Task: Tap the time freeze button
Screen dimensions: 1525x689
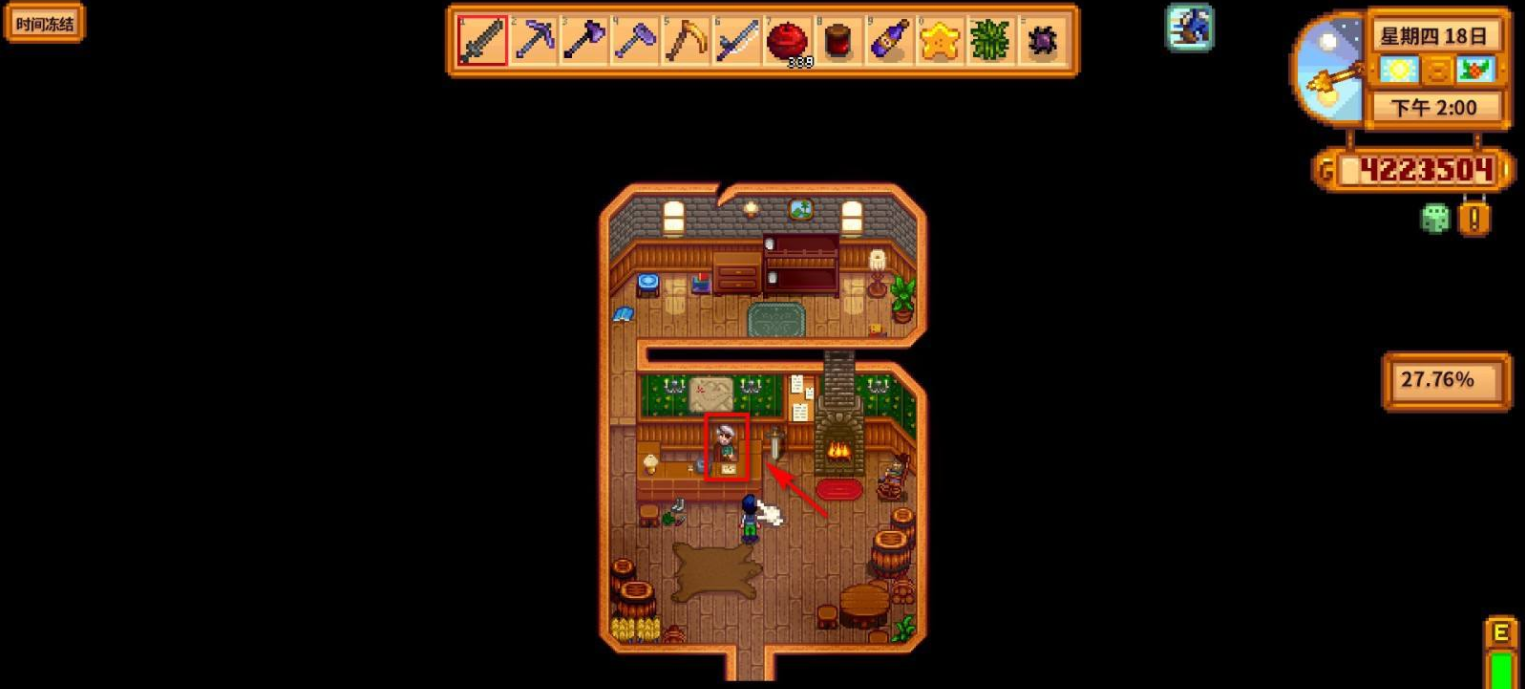Action: [44, 23]
